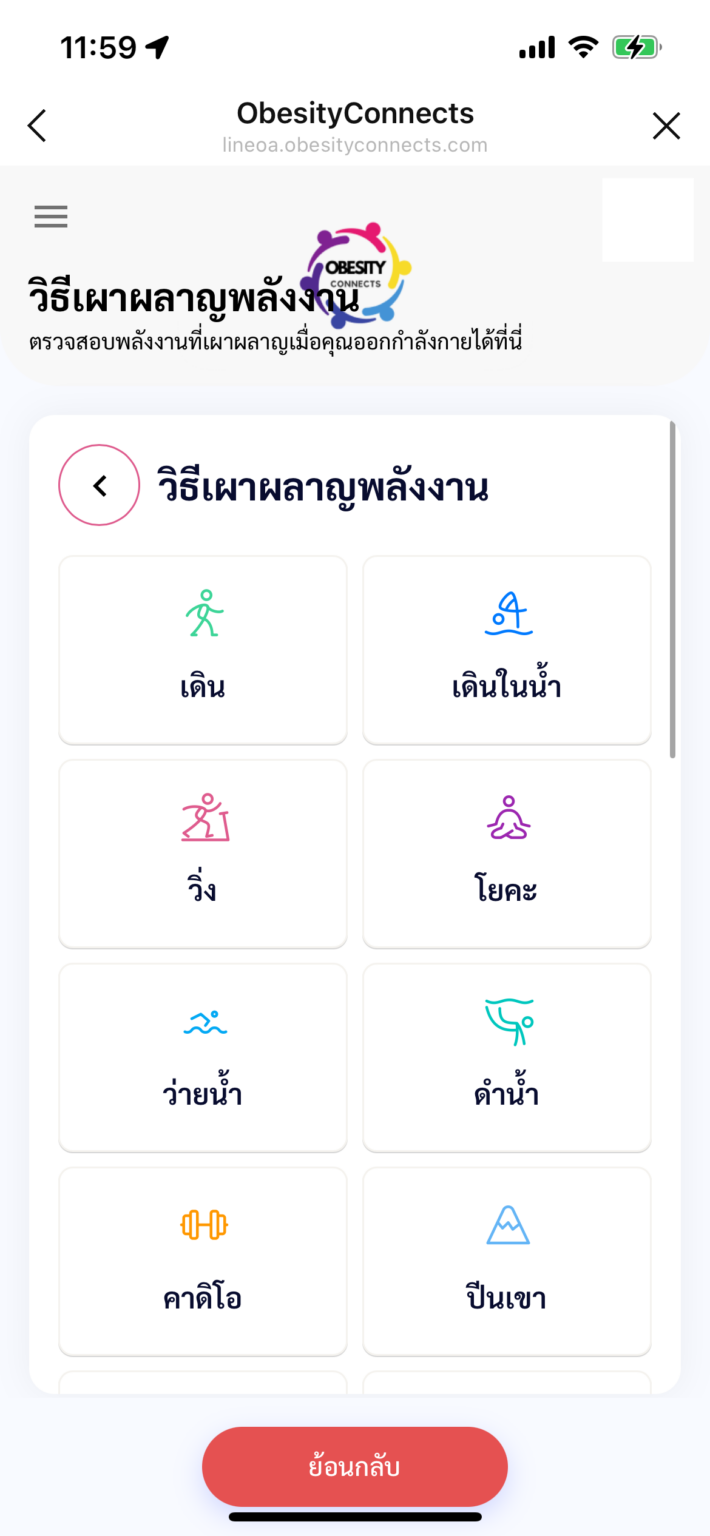Choose the วิ่ง running card

[203, 854]
